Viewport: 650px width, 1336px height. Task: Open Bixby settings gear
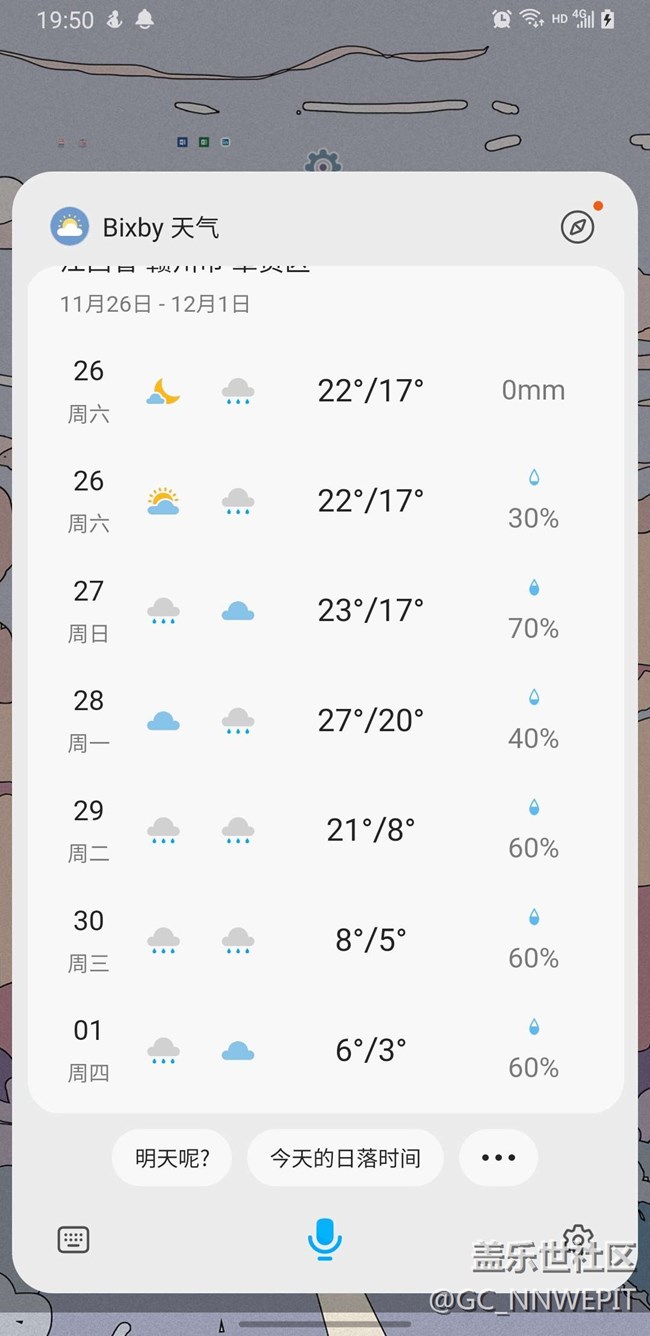pos(578,1240)
